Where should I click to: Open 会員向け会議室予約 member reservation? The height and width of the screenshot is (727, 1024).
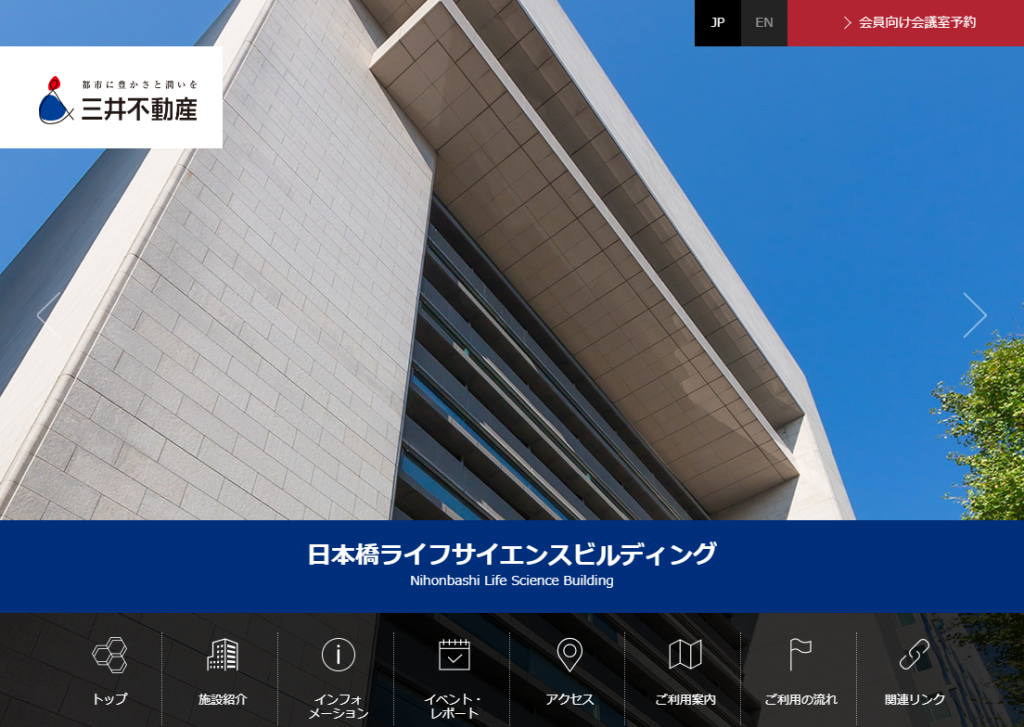pos(906,22)
